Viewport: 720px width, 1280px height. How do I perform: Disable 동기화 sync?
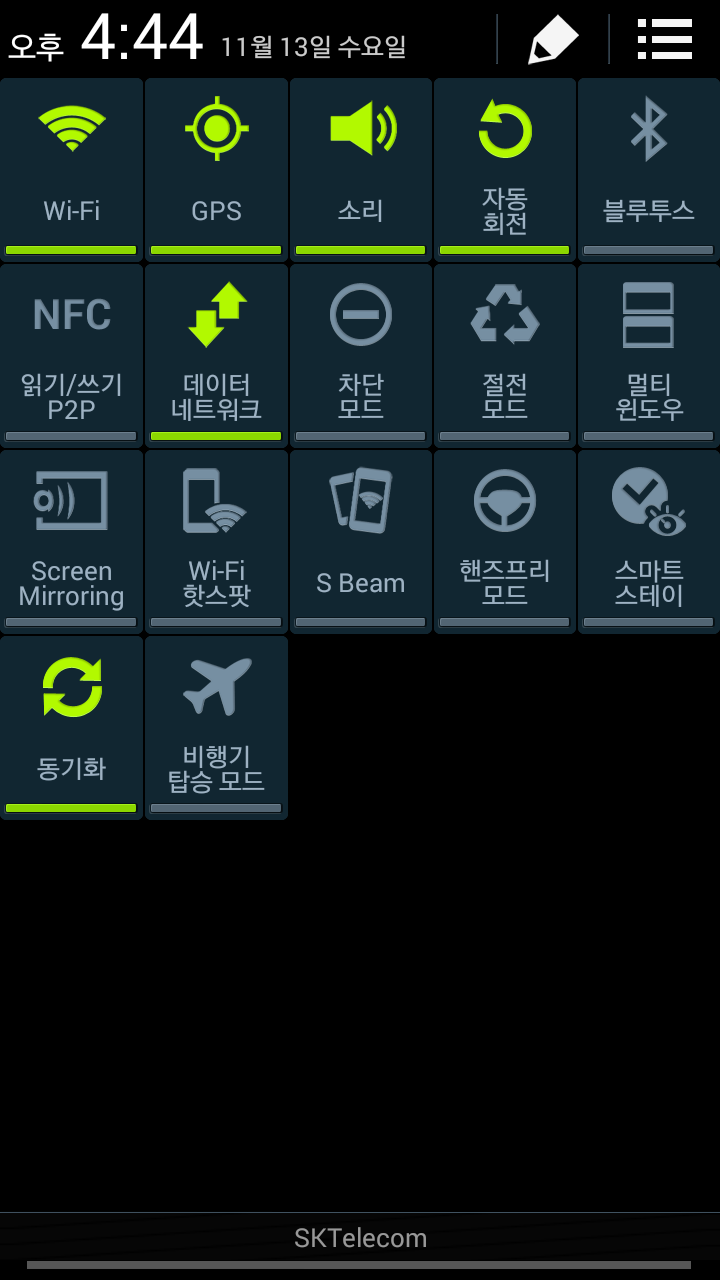tap(72, 726)
